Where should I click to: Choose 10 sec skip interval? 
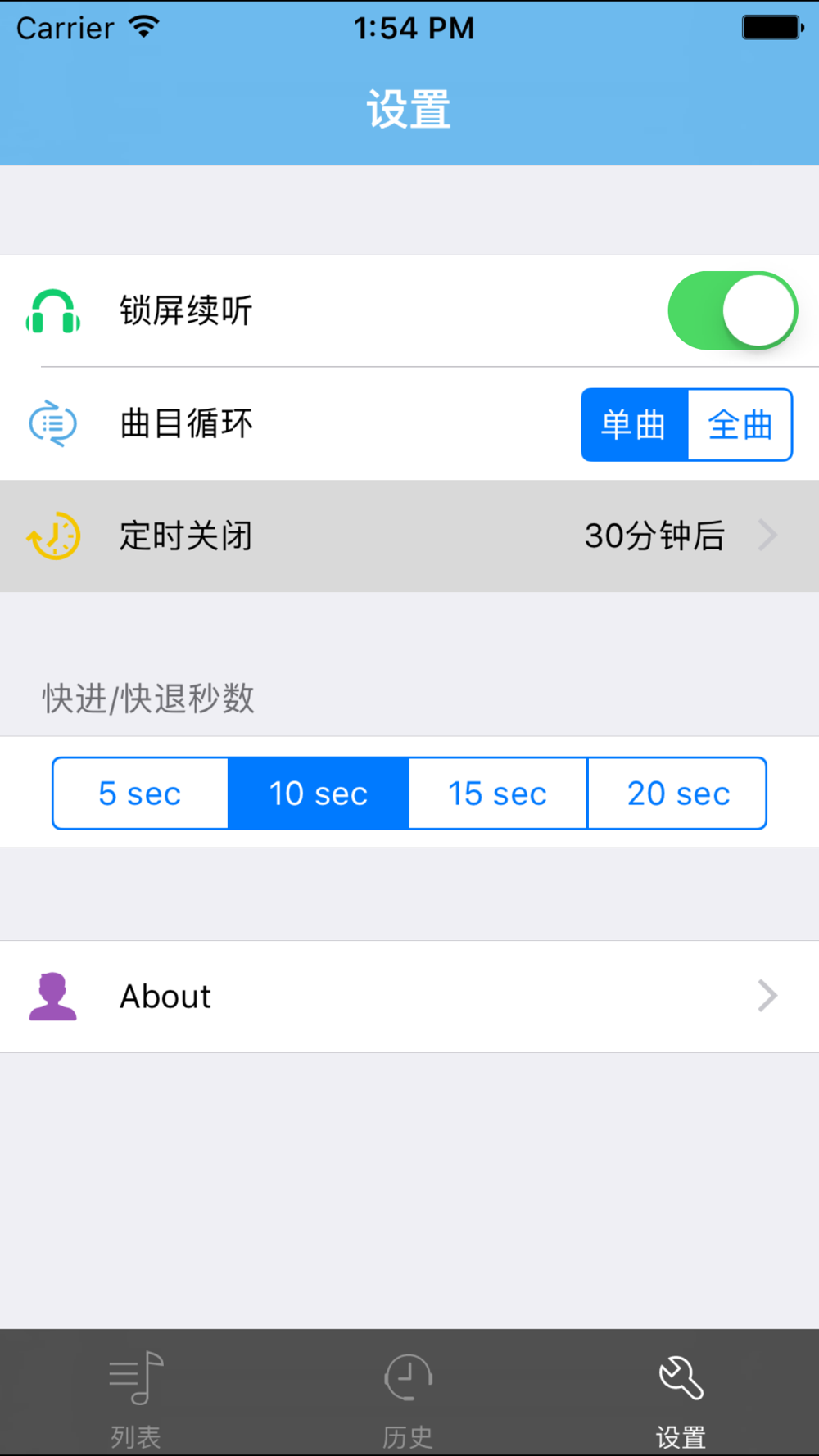(x=319, y=794)
